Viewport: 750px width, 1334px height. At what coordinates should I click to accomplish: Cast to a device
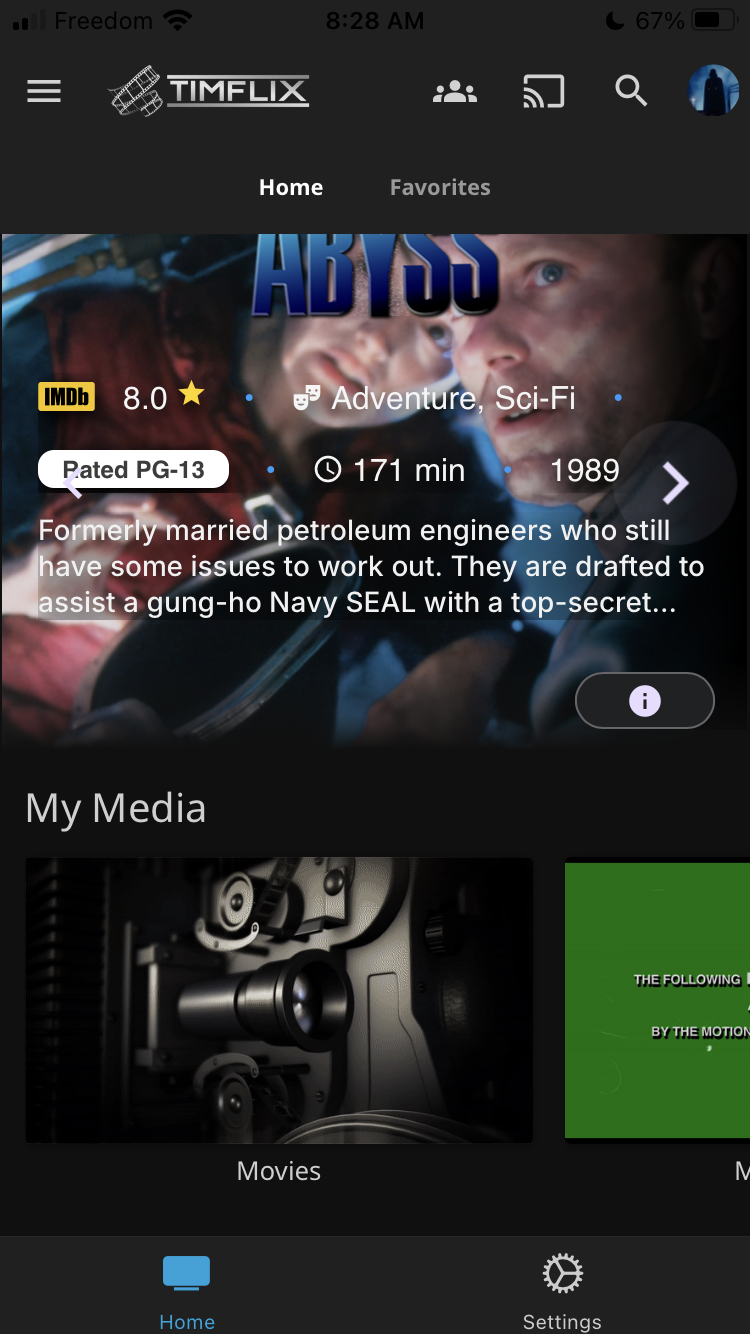543,92
